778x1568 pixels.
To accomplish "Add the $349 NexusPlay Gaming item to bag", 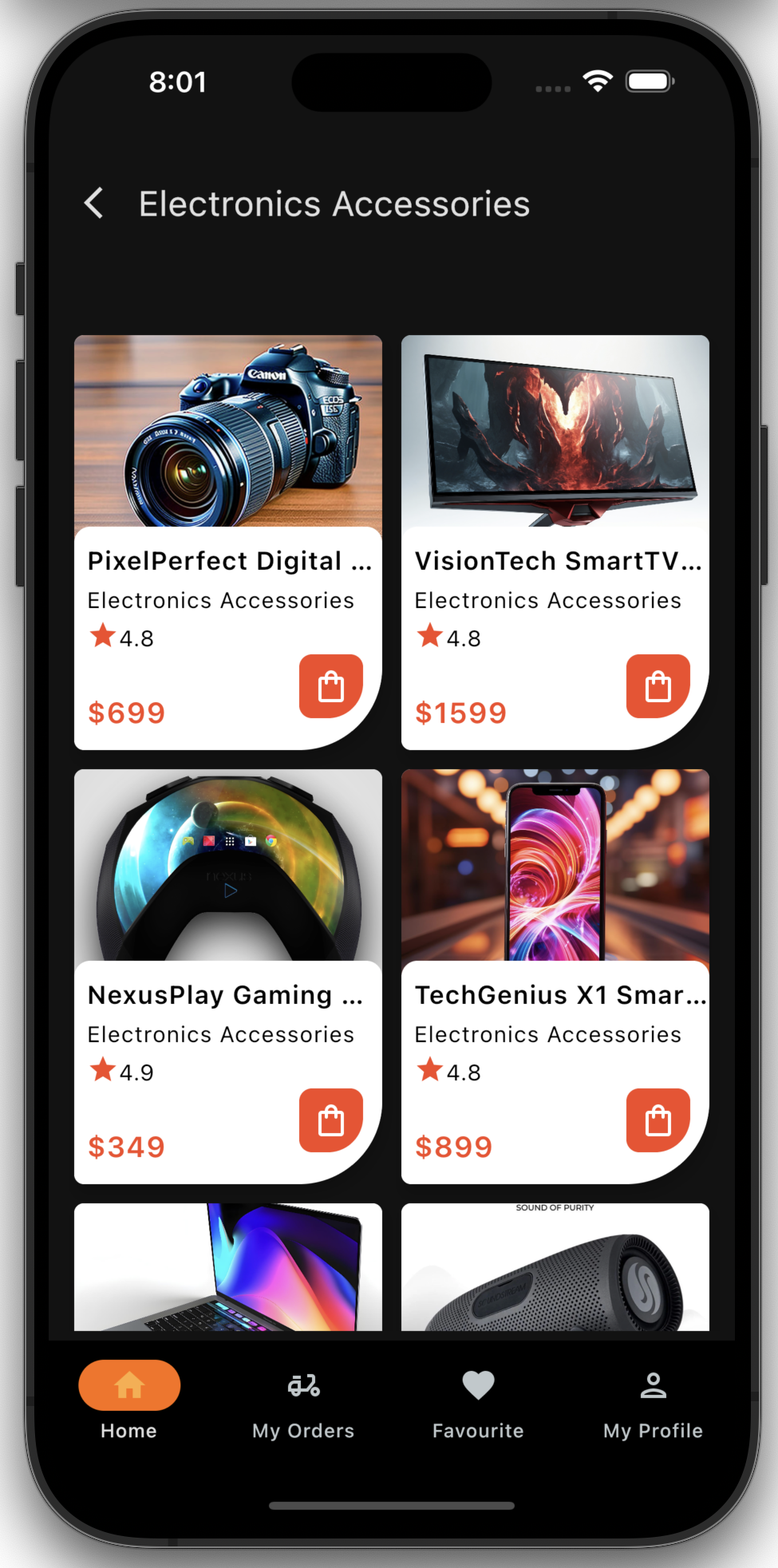I will [x=331, y=1120].
